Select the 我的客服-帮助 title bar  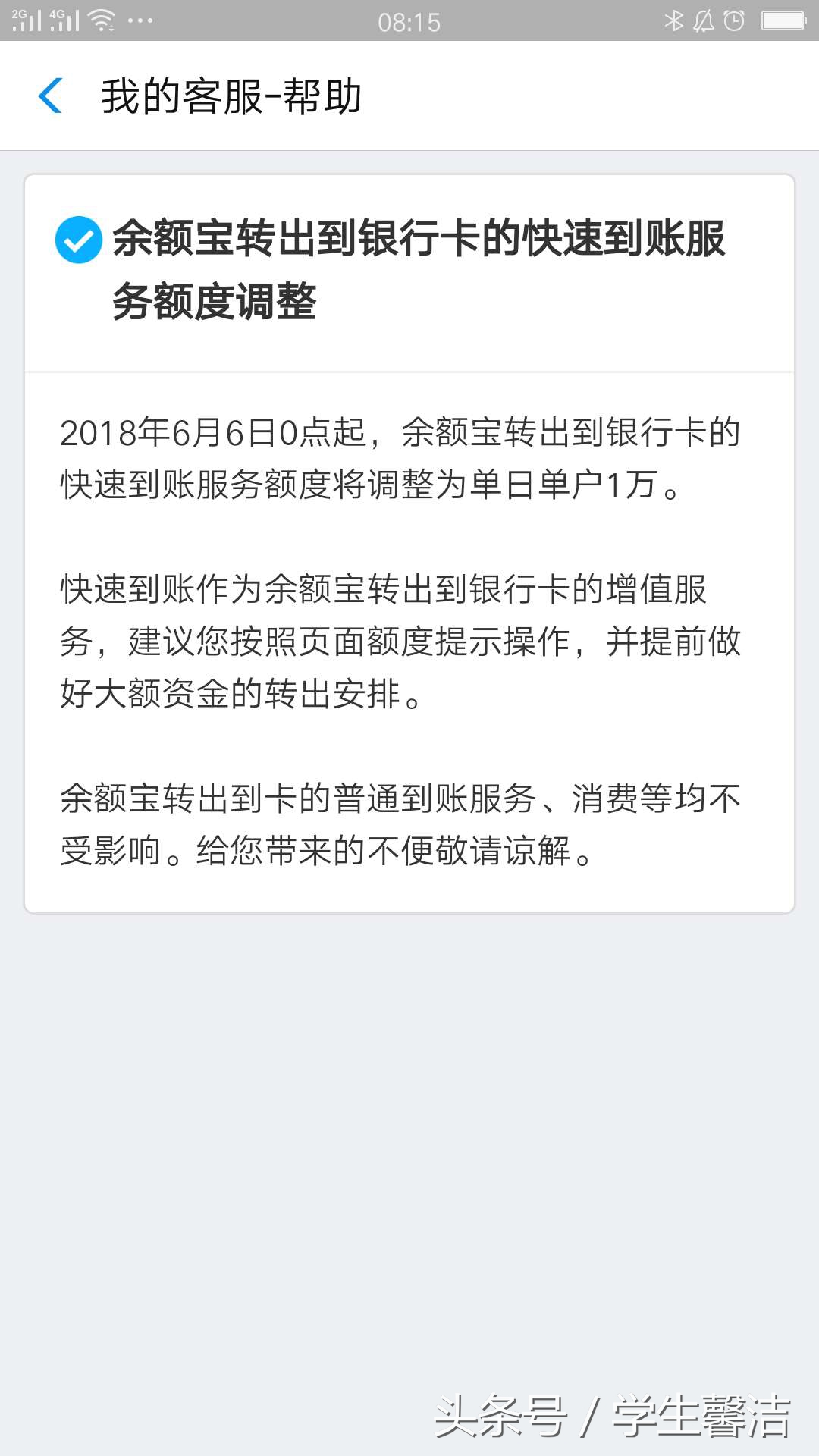point(227,96)
